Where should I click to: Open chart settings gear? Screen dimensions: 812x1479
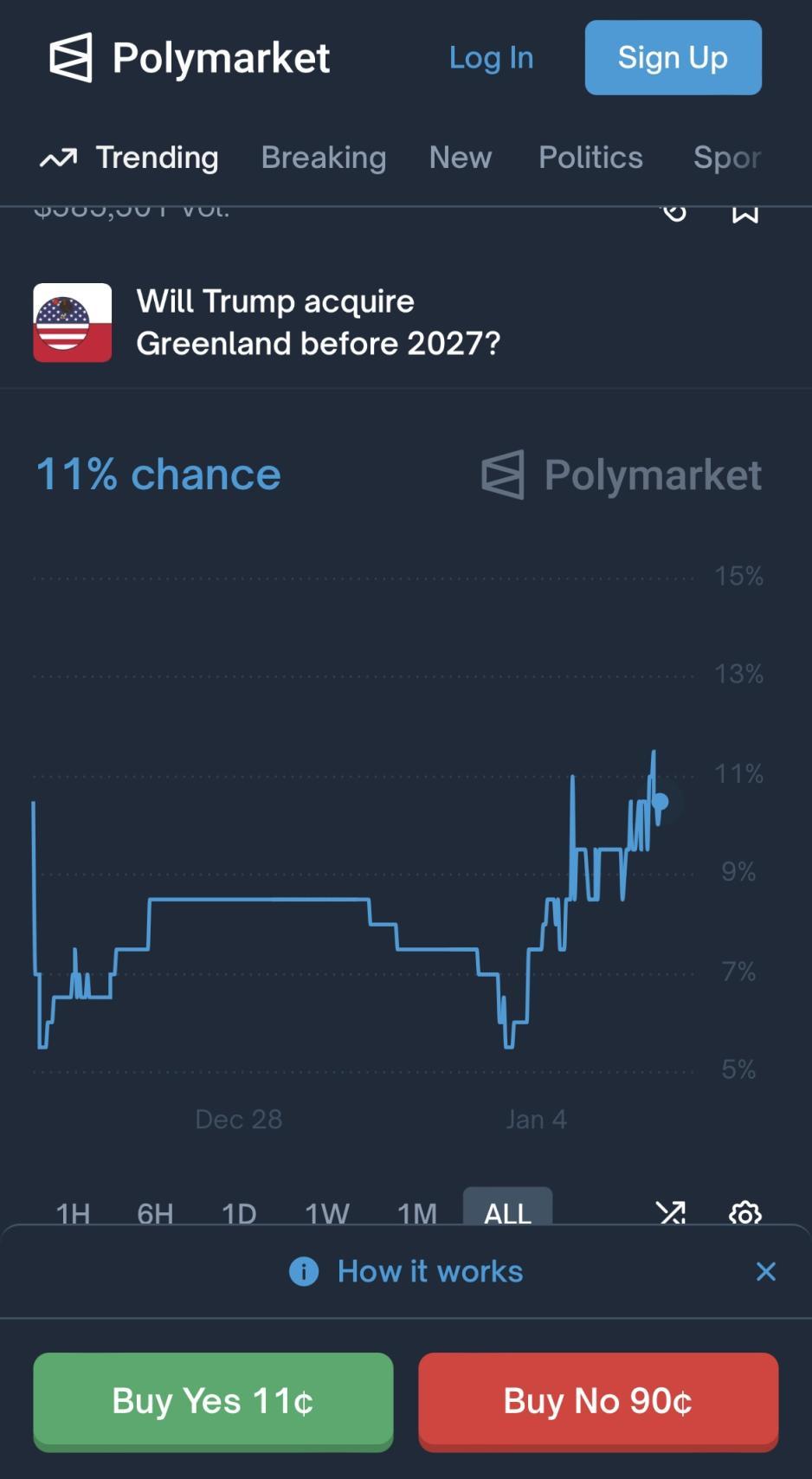click(x=744, y=1212)
